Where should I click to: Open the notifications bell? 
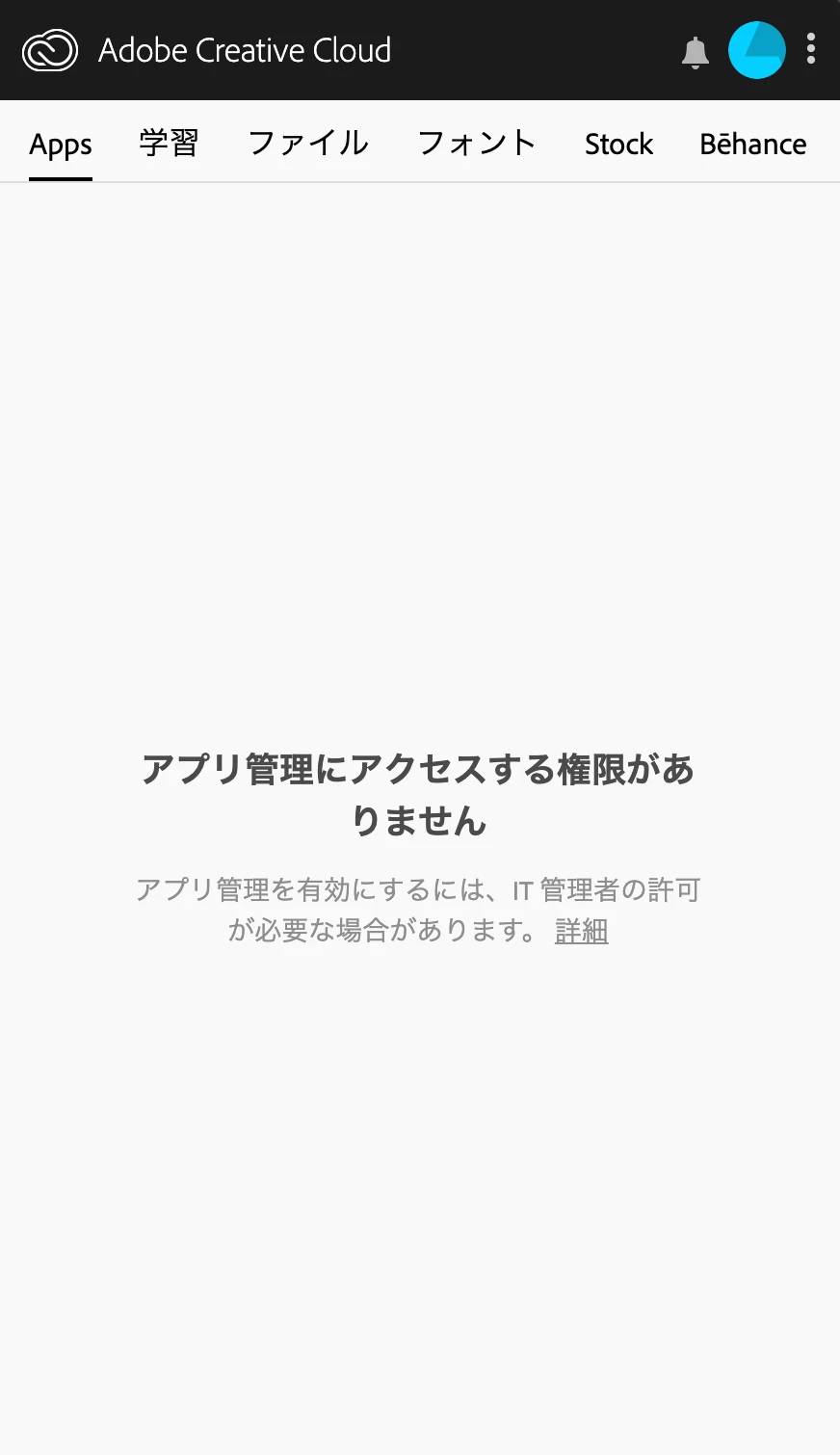[x=695, y=52]
